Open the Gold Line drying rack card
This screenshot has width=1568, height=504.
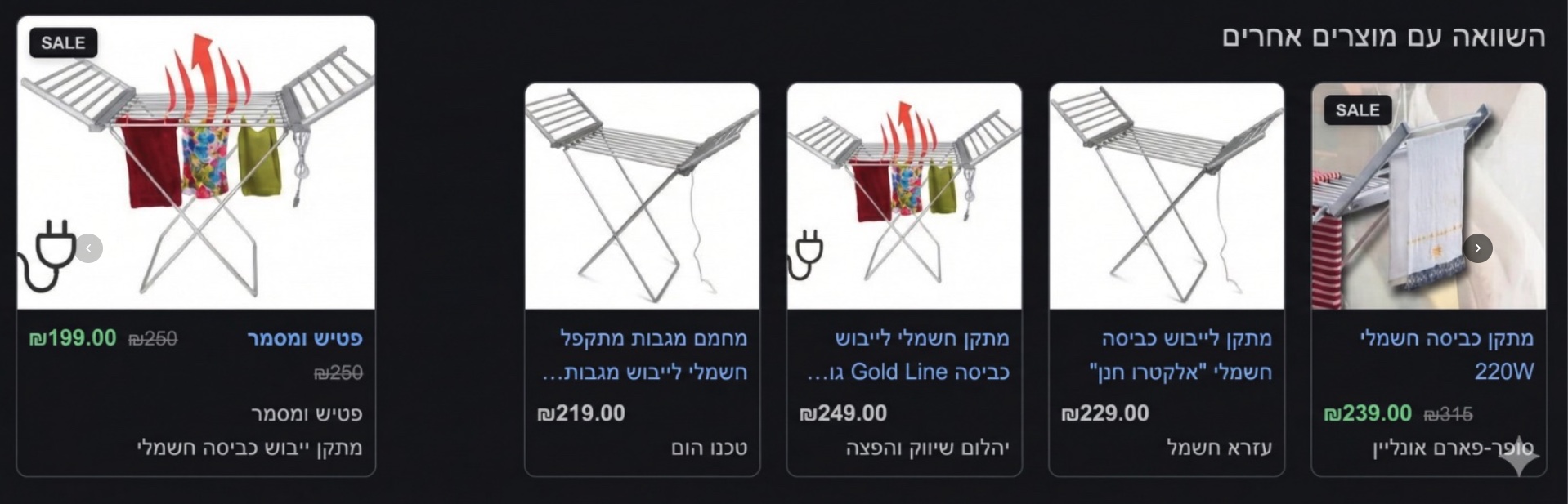click(x=904, y=196)
